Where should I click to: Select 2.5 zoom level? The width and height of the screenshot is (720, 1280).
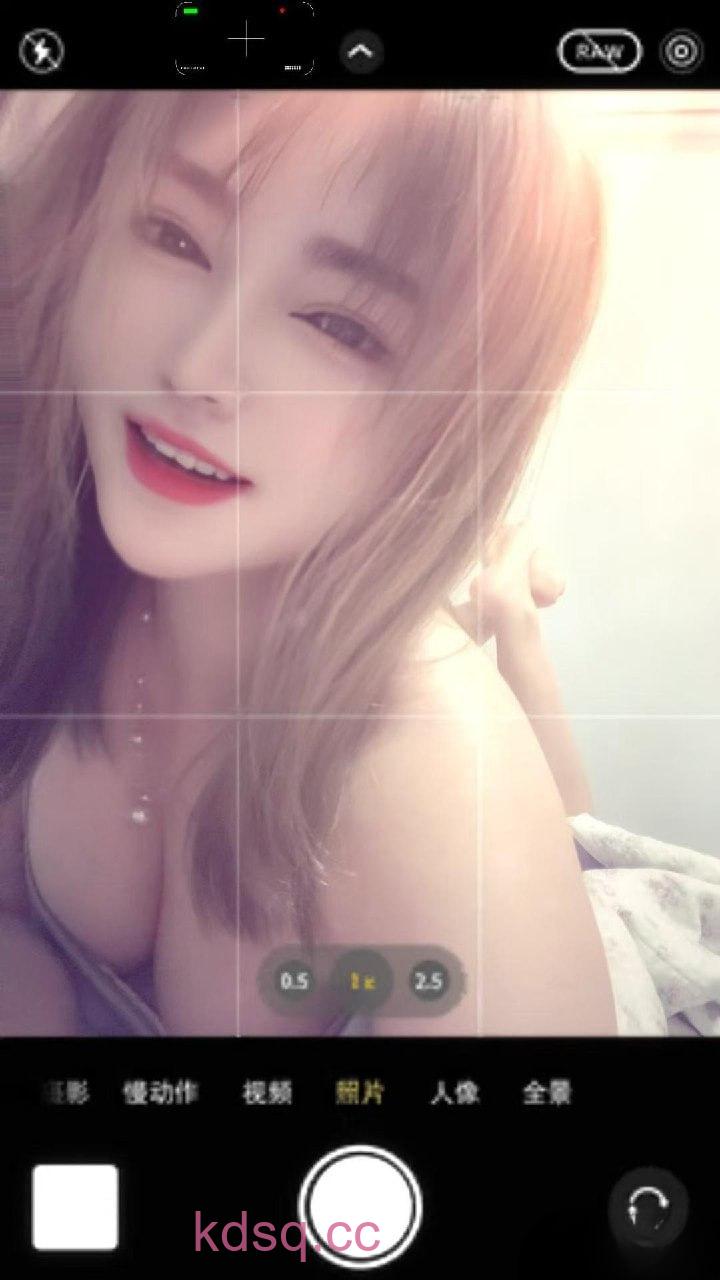tap(428, 981)
